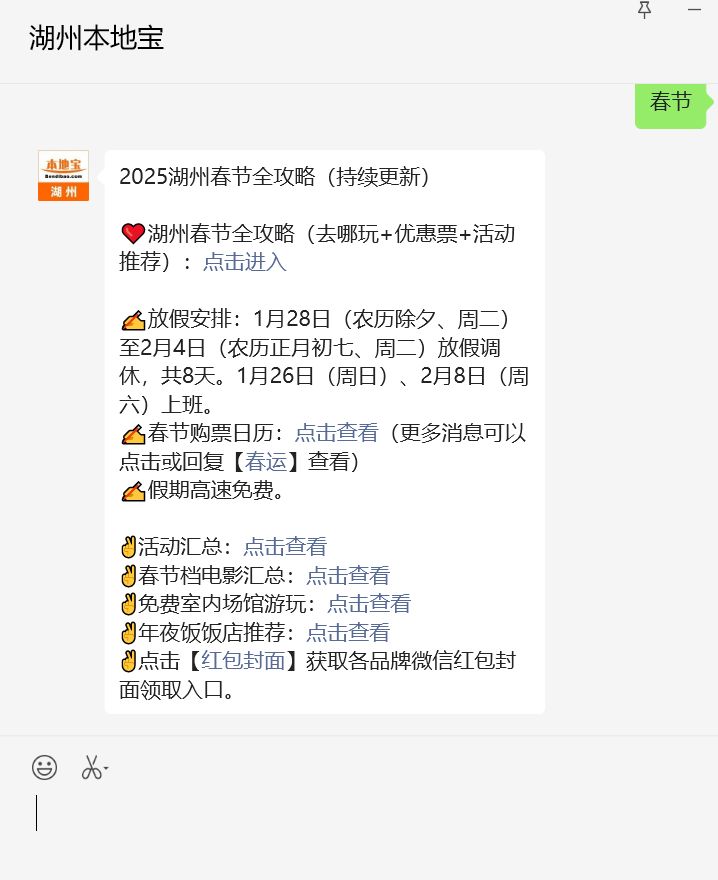The height and width of the screenshot is (880, 718).
Task: Open the emoji picker
Action: [x=45, y=768]
